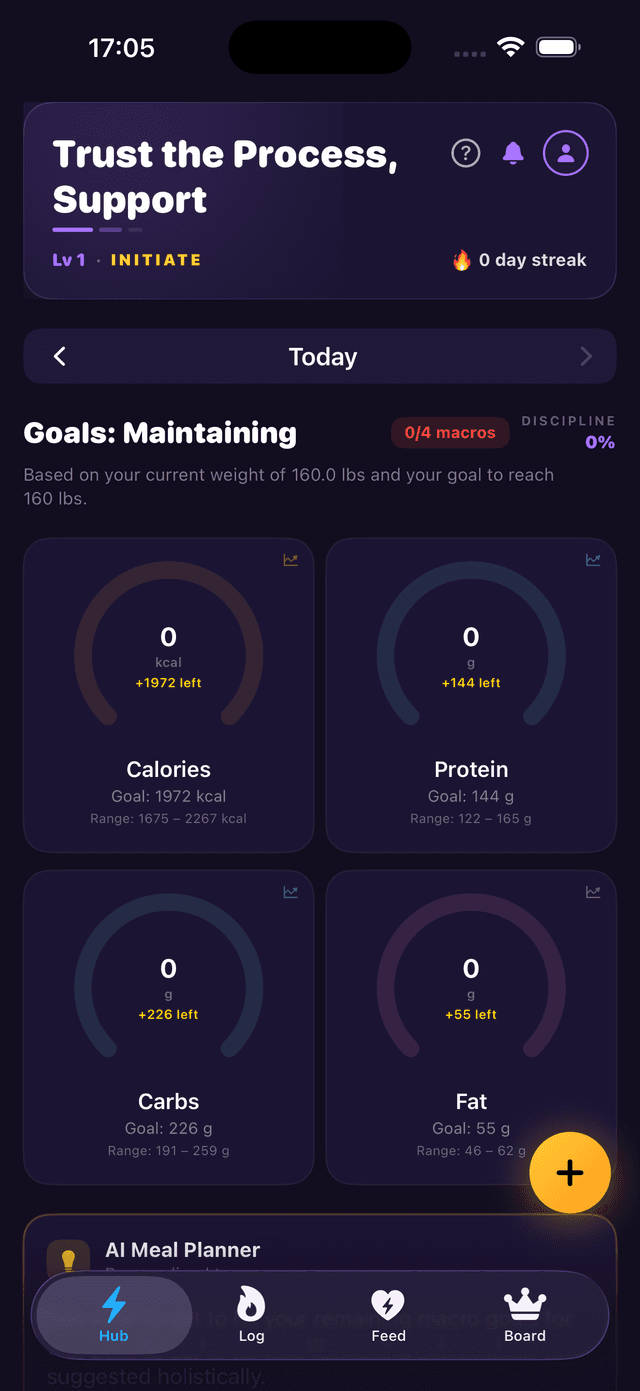Go to the previous day
The height and width of the screenshot is (1391, 640).
click(60, 357)
